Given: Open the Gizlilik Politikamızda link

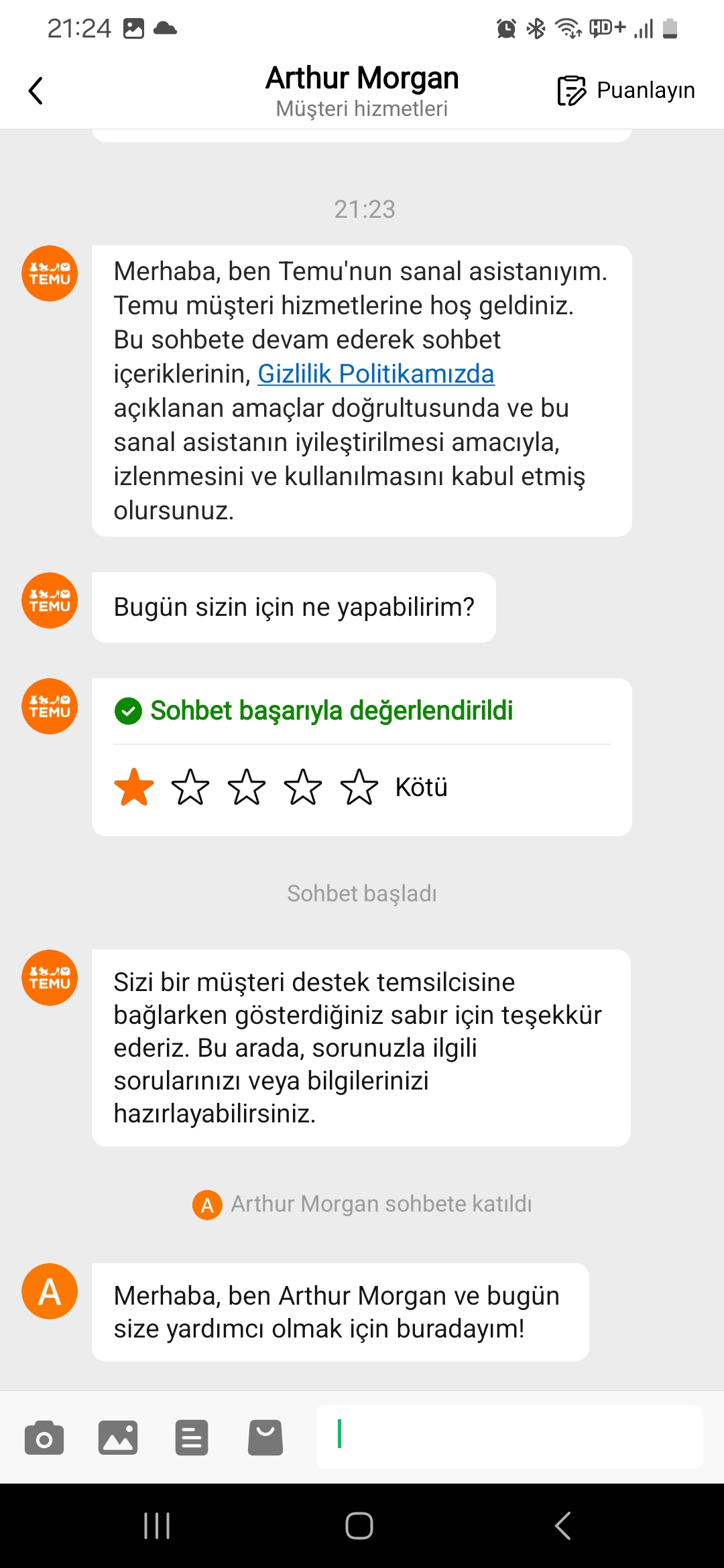Looking at the screenshot, I should click(376, 374).
